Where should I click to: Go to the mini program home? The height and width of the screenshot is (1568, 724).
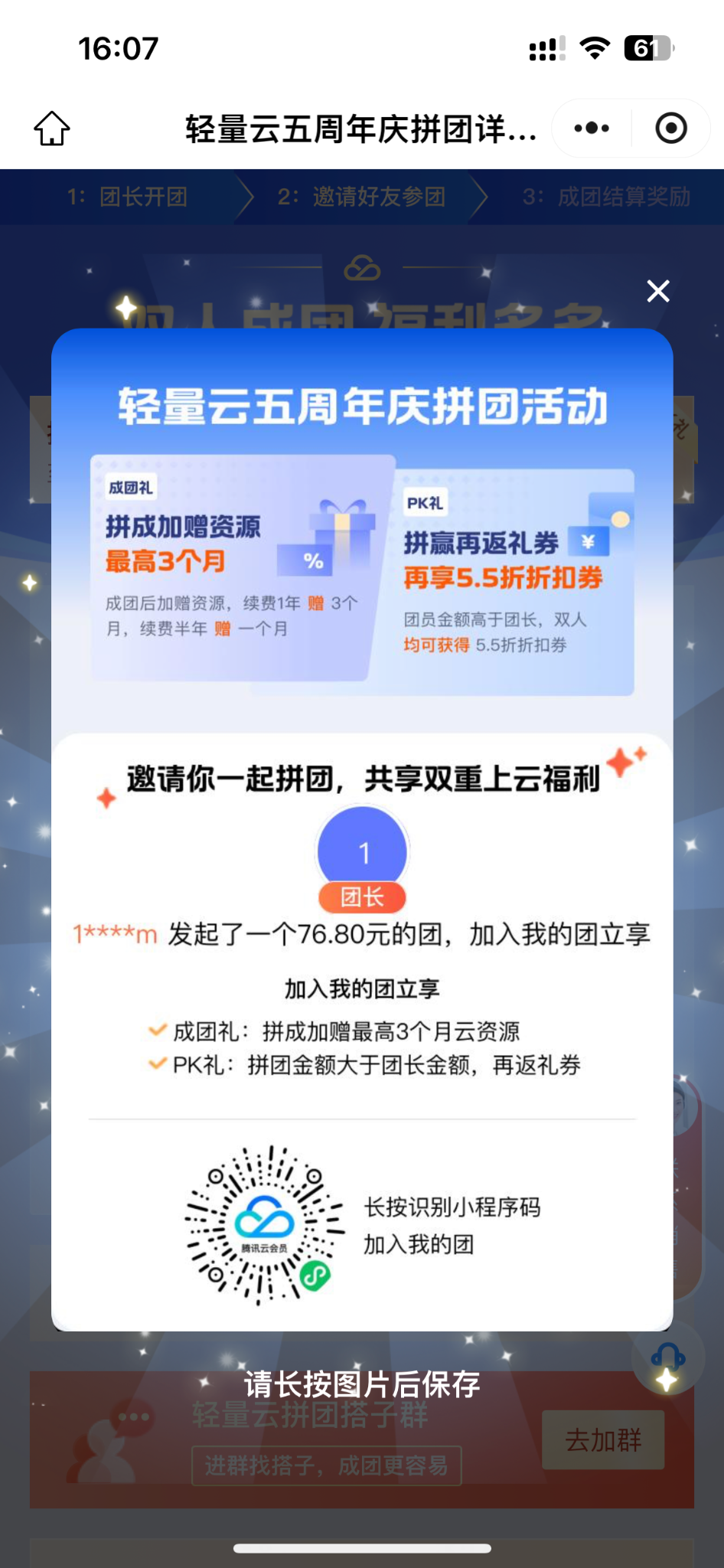click(x=52, y=129)
